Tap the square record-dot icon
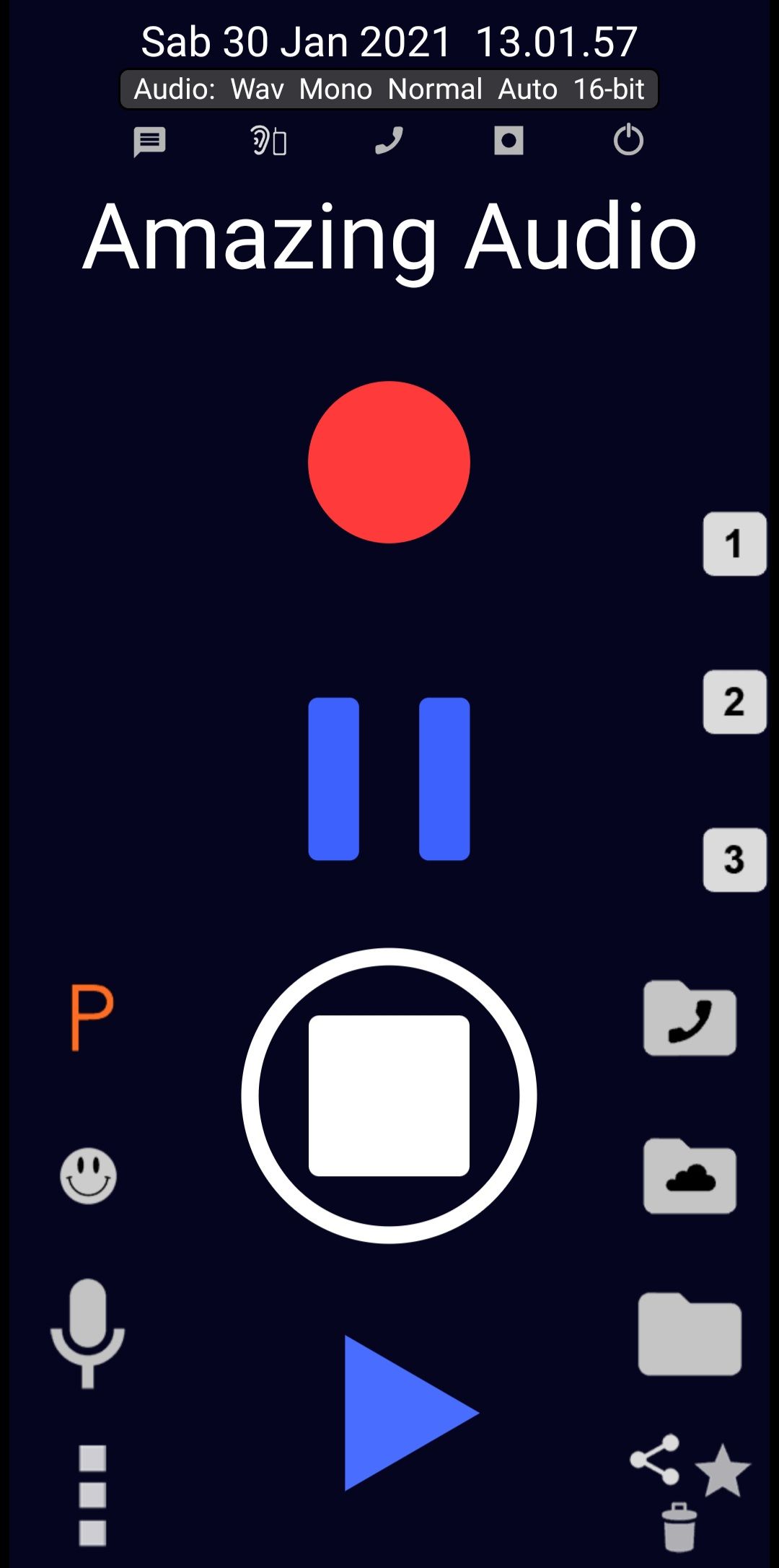 click(x=509, y=141)
